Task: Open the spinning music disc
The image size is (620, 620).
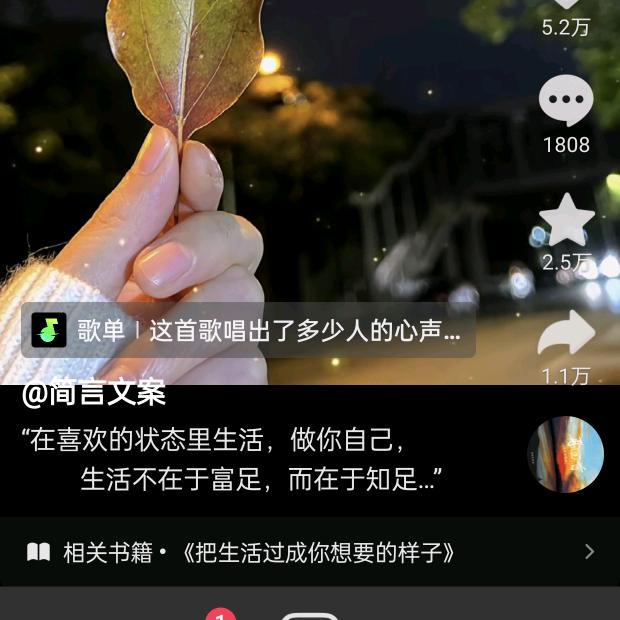Action: point(566,455)
